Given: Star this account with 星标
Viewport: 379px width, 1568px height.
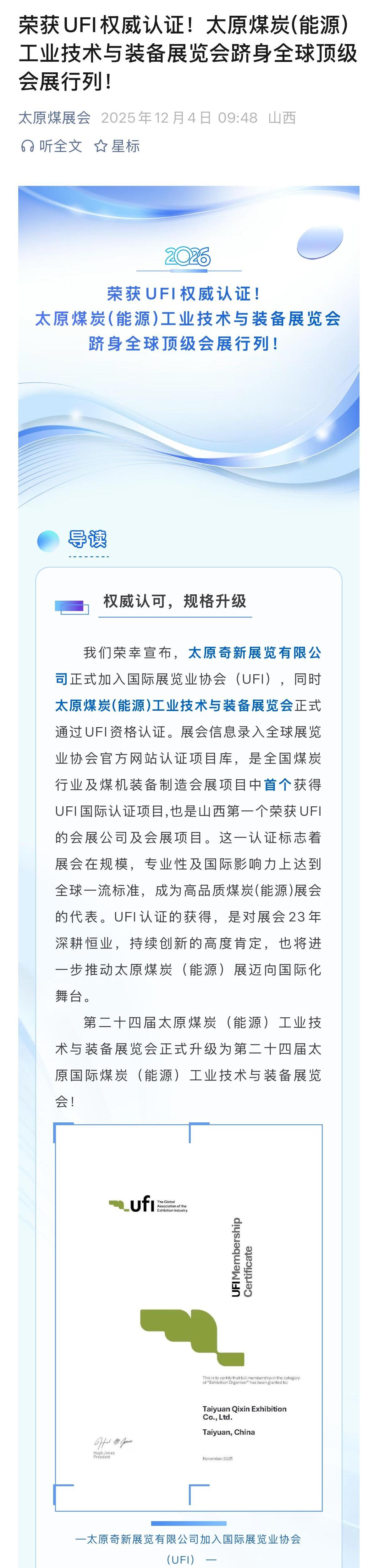Looking at the screenshot, I should [118, 146].
